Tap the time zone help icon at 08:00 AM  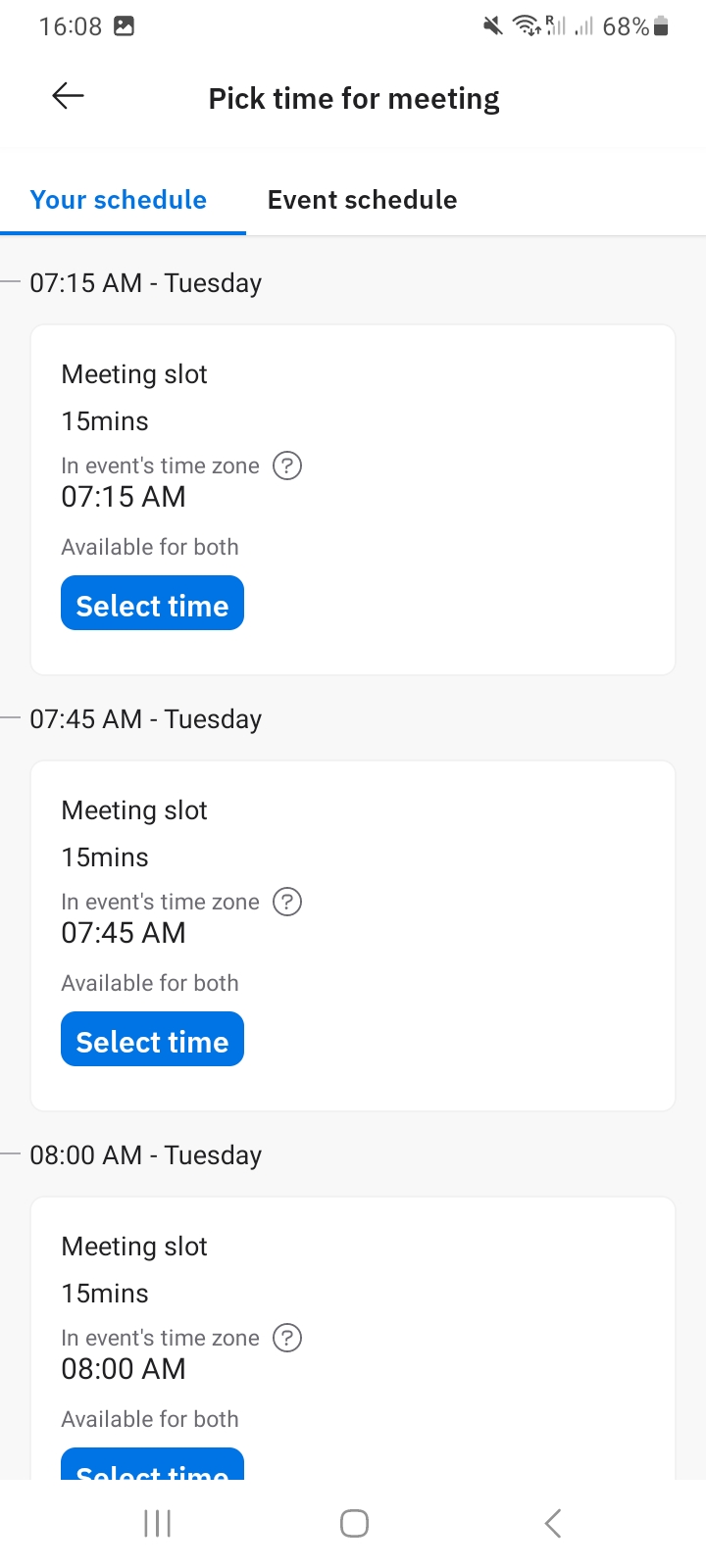(x=286, y=1338)
